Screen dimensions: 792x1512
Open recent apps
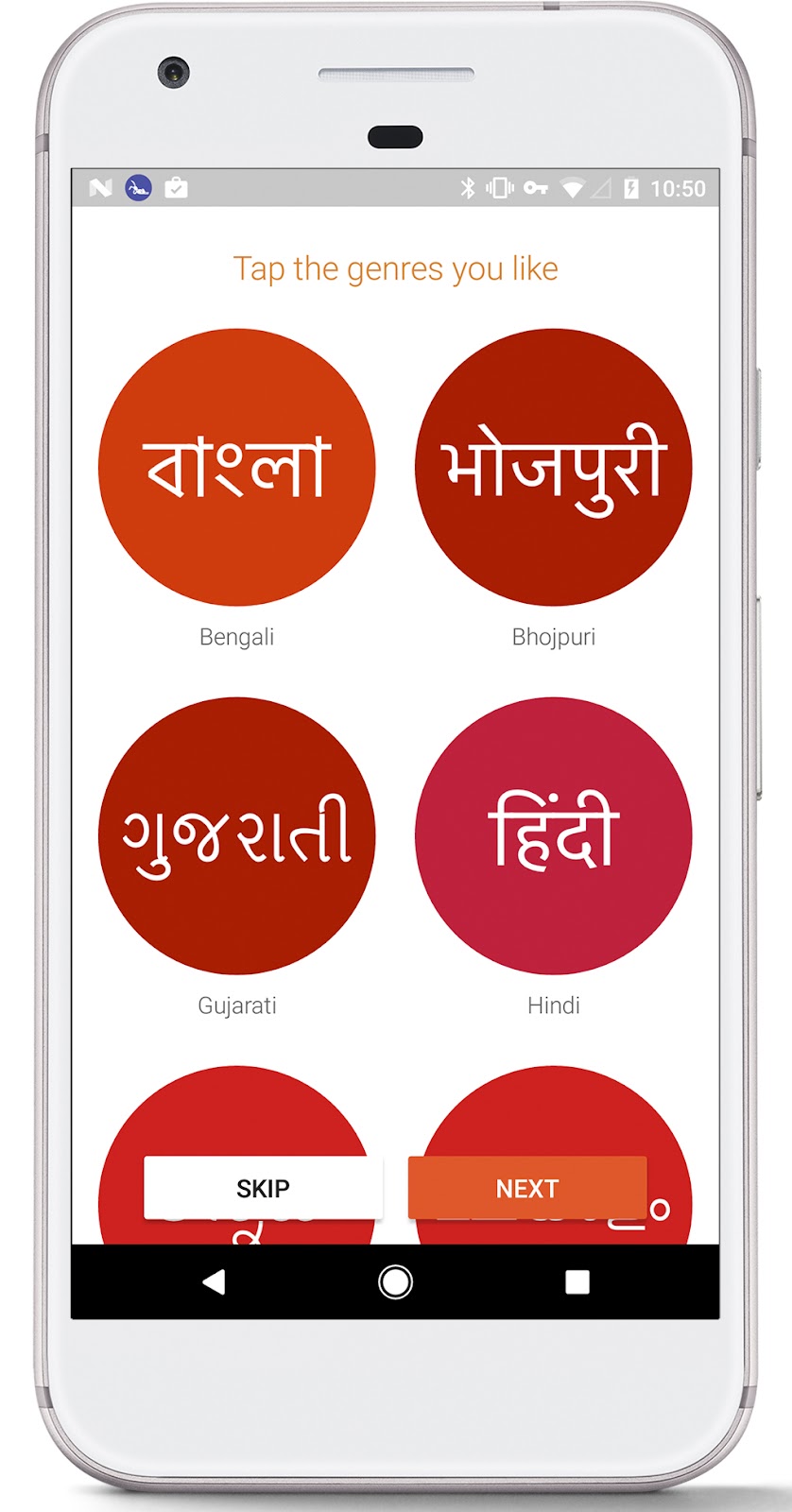coord(577,1282)
